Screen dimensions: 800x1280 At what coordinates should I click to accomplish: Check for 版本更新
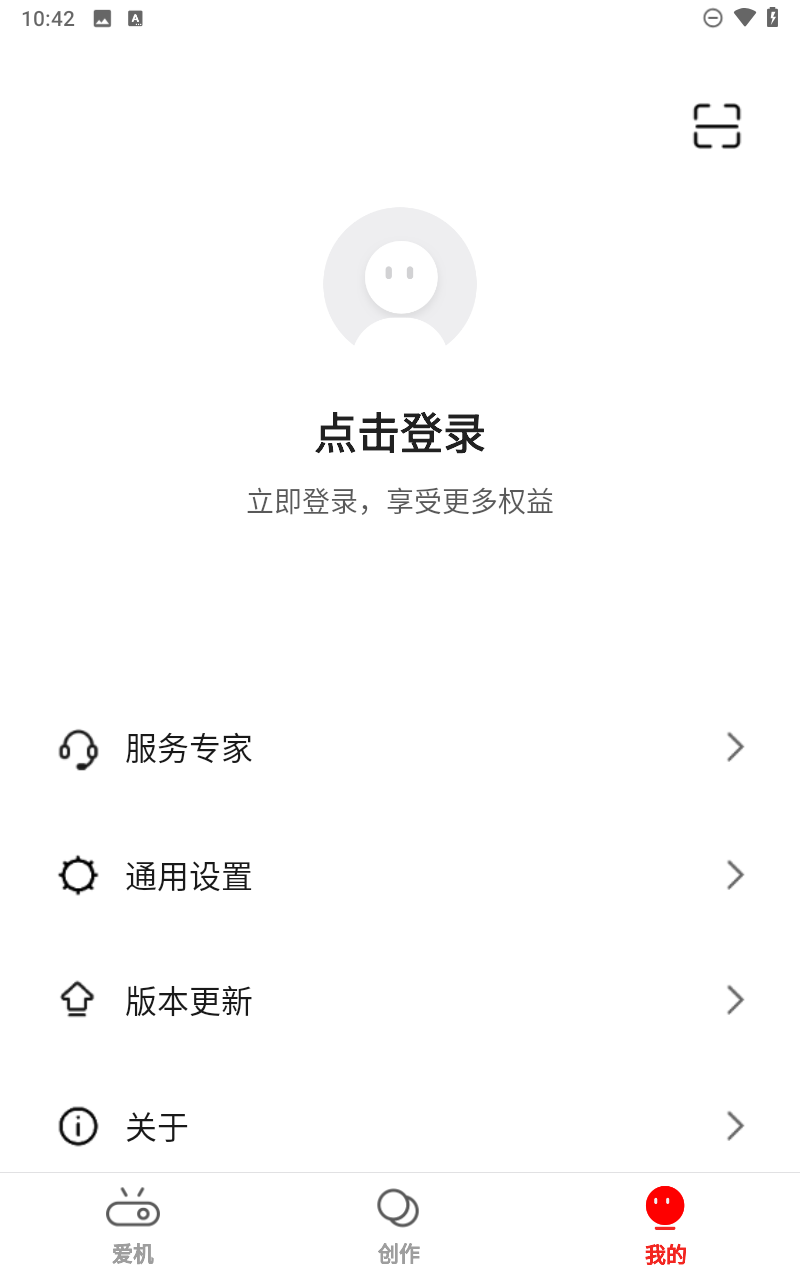400,1000
